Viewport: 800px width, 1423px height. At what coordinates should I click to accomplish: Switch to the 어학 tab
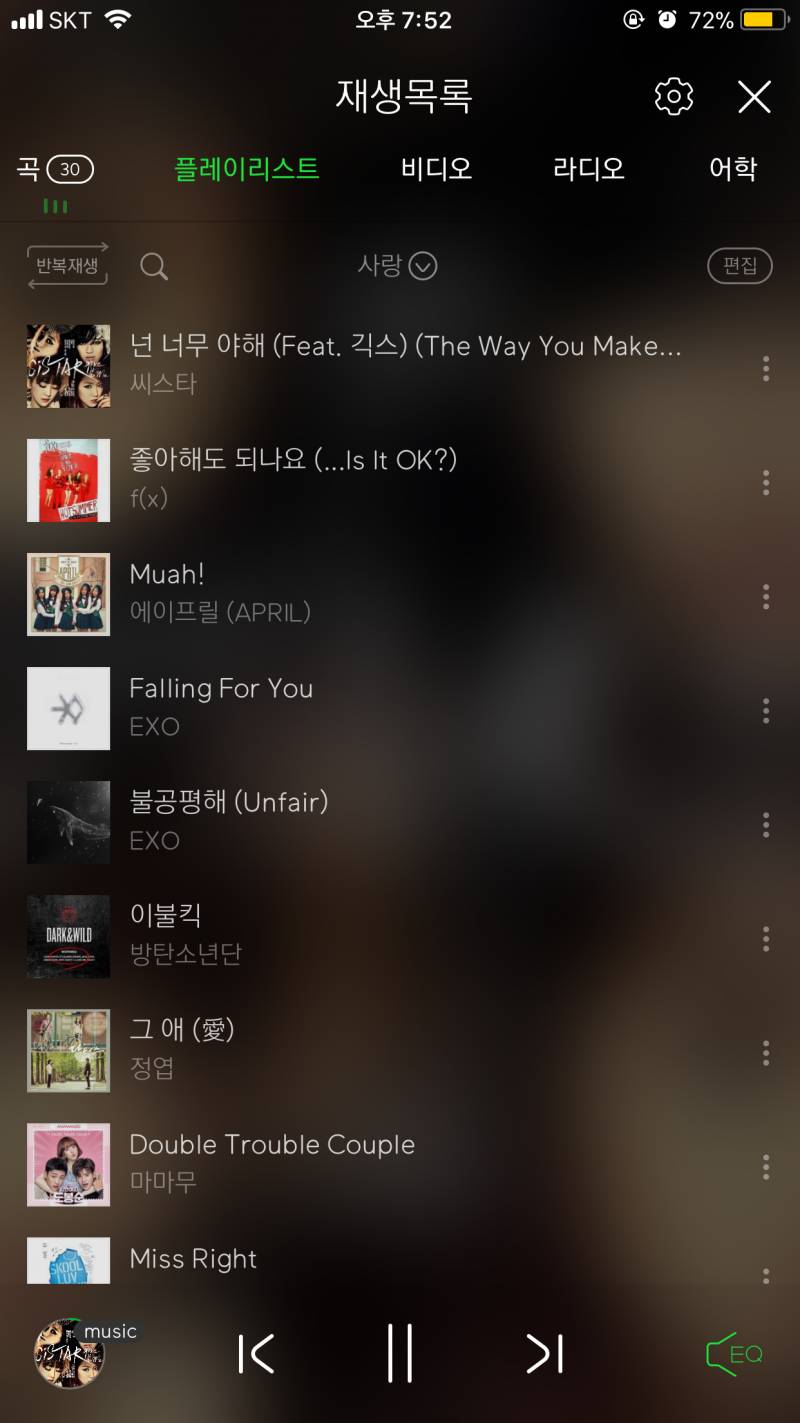[x=732, y=169]
